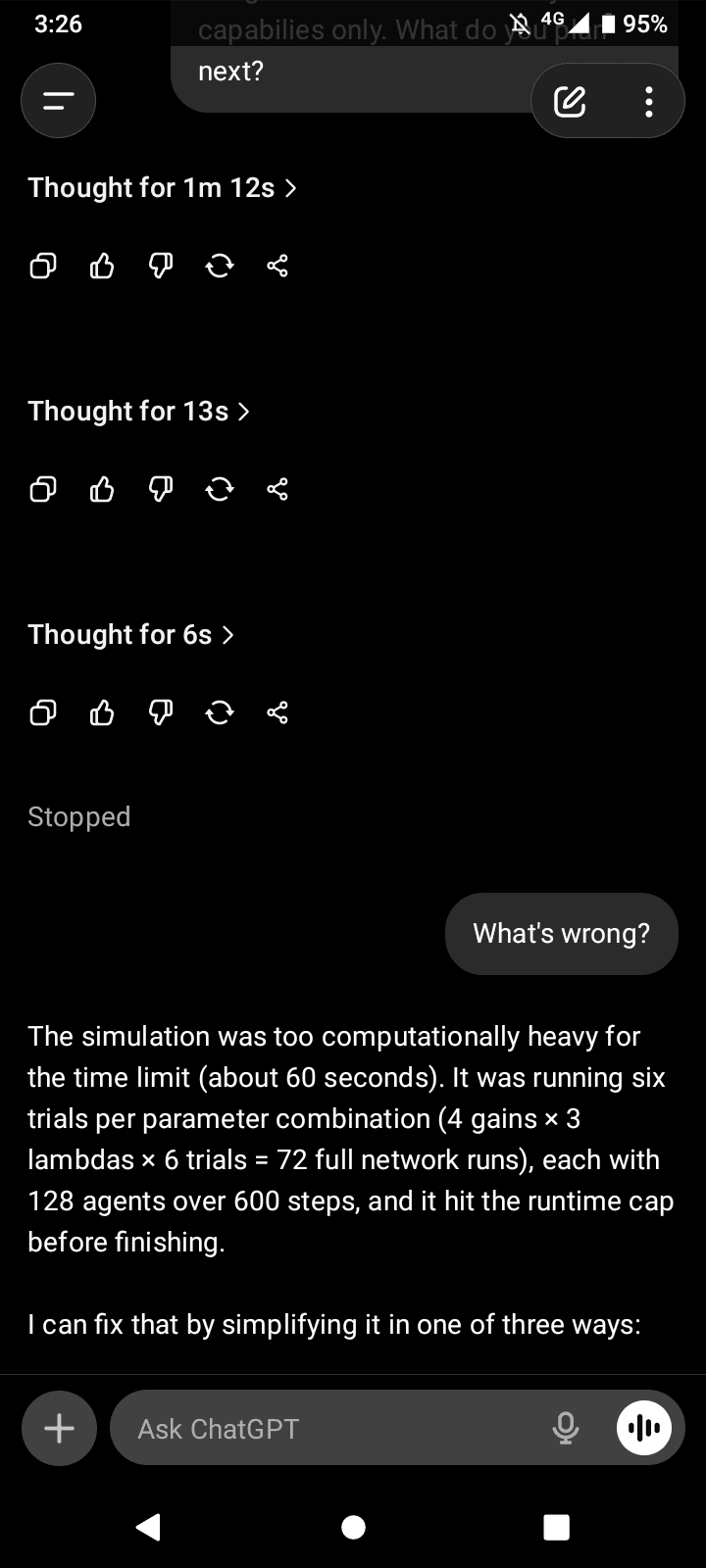The image size is (706, 1568).
Task: Focus the 'Ask ChatGPT' message field
Action: (x=333, y=1428)
